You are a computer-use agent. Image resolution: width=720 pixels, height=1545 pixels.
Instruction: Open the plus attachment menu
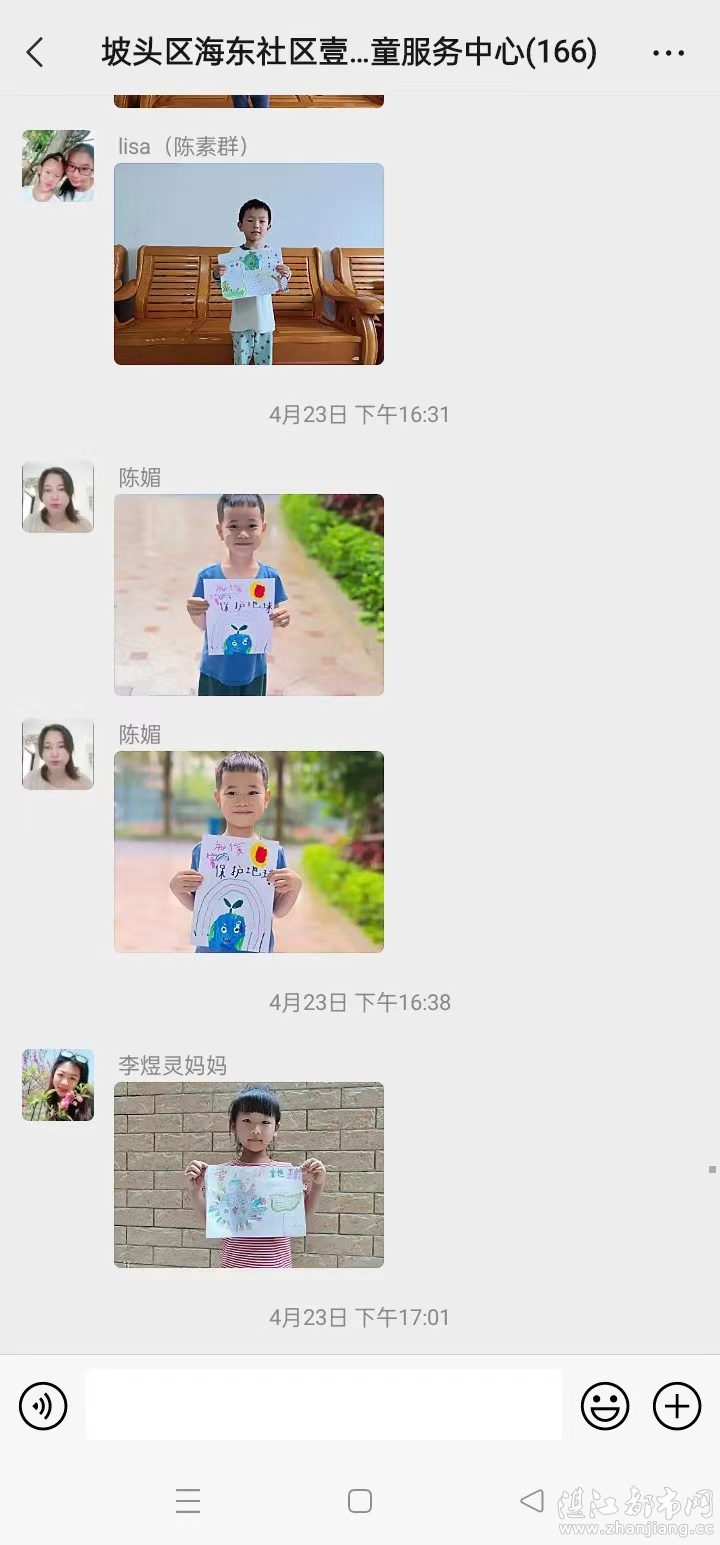(x=677, y=1406)
